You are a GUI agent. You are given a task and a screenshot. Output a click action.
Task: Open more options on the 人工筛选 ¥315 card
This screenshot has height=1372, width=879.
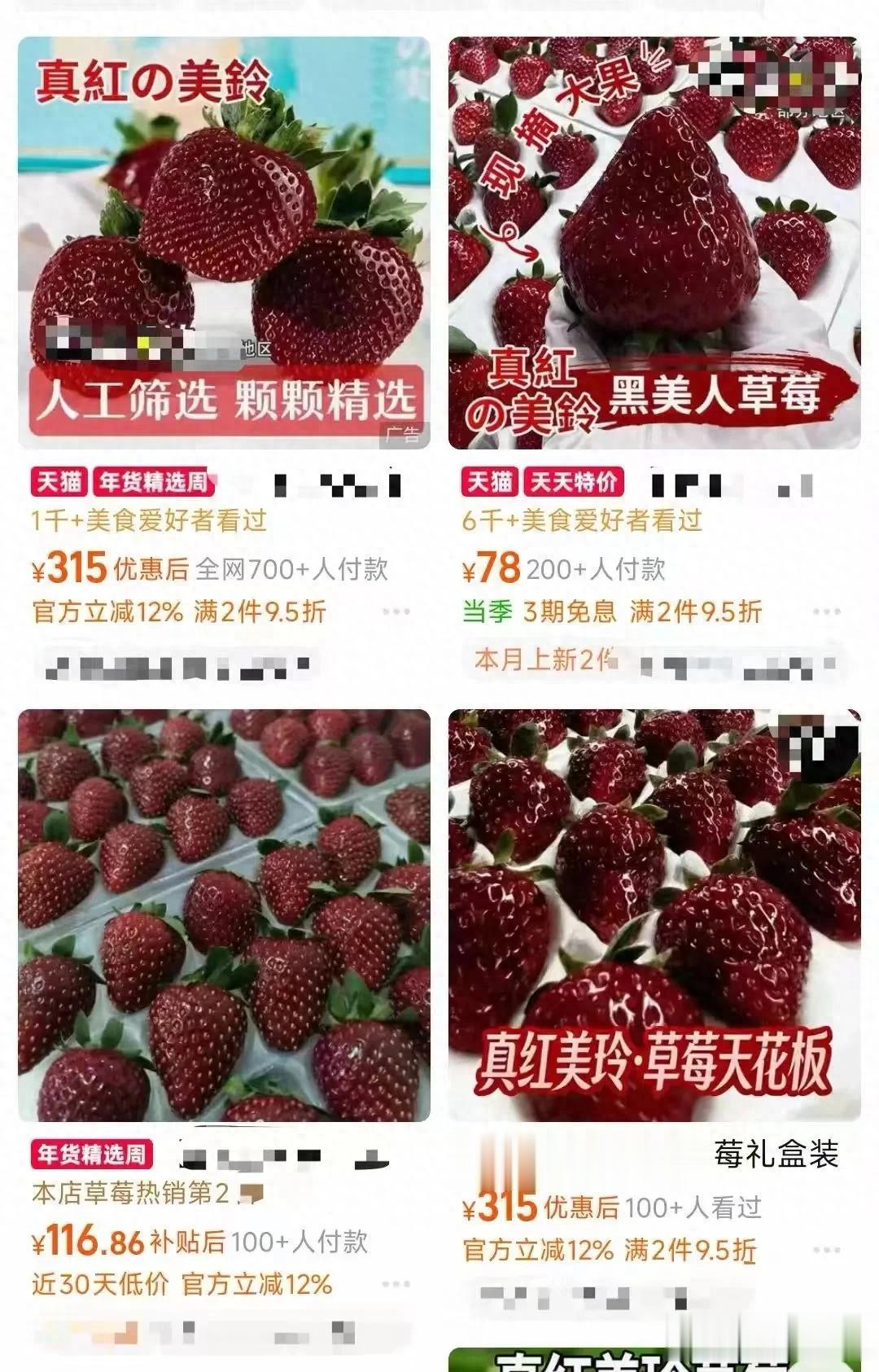coord(396,611)
